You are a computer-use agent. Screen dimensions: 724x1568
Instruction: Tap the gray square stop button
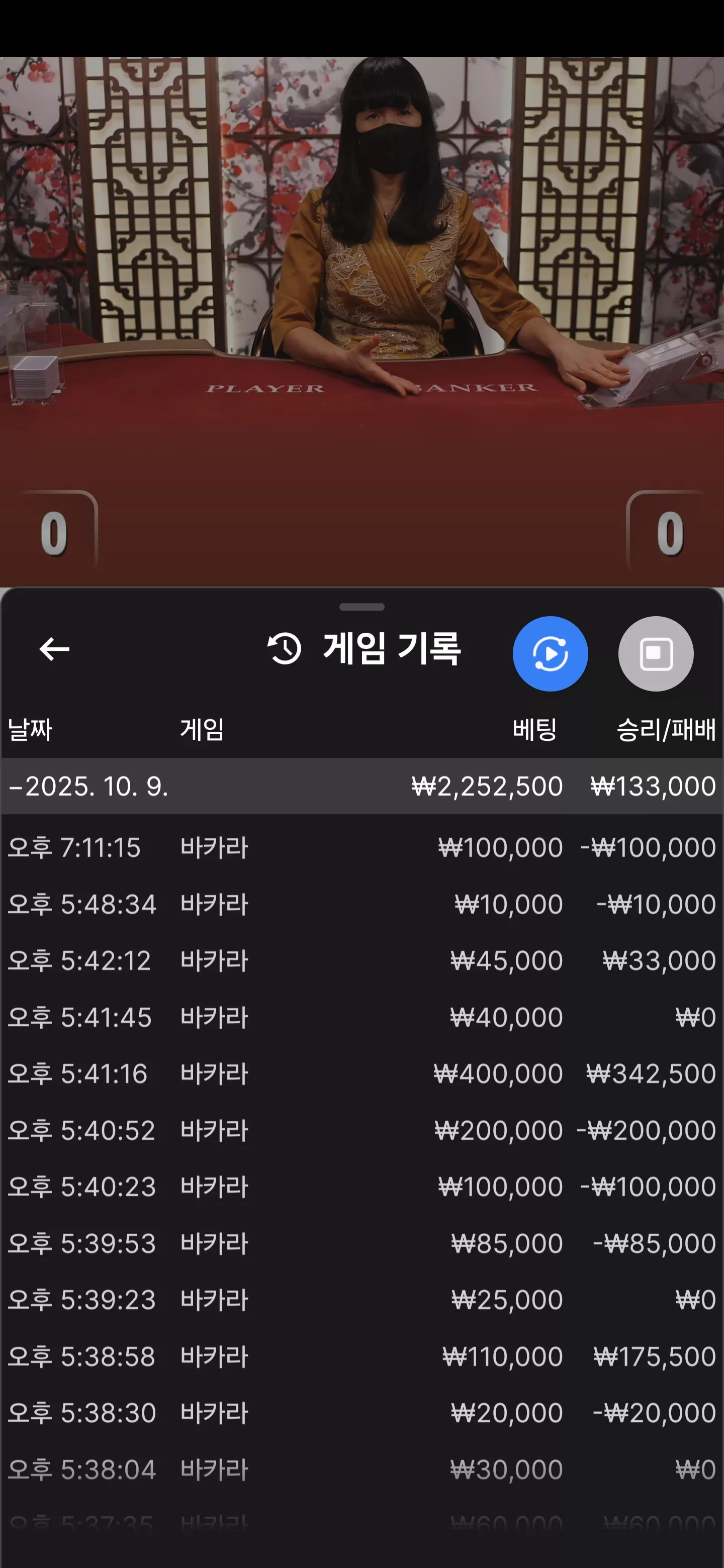click(656, 654)
